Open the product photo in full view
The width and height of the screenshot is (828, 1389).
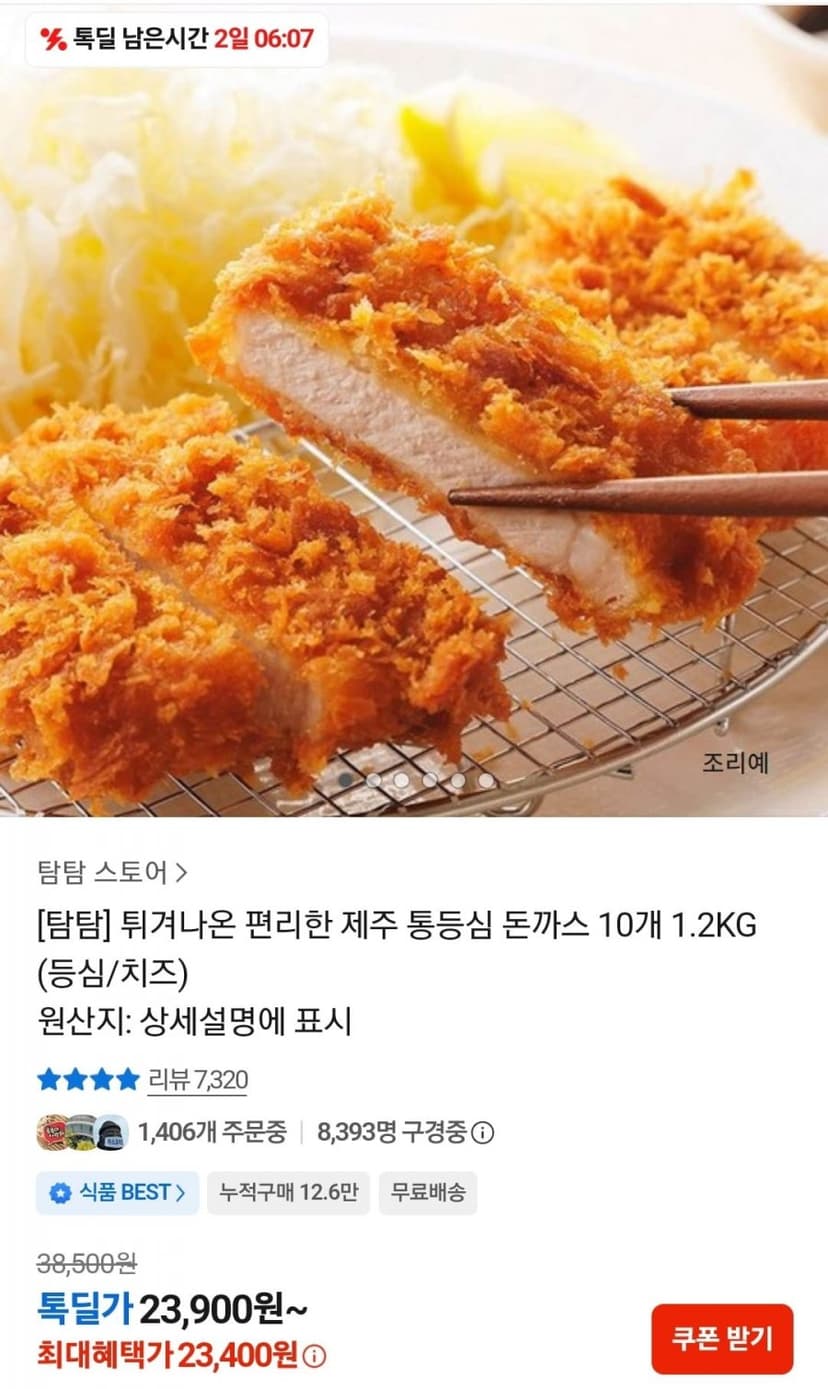pos(414,410)
